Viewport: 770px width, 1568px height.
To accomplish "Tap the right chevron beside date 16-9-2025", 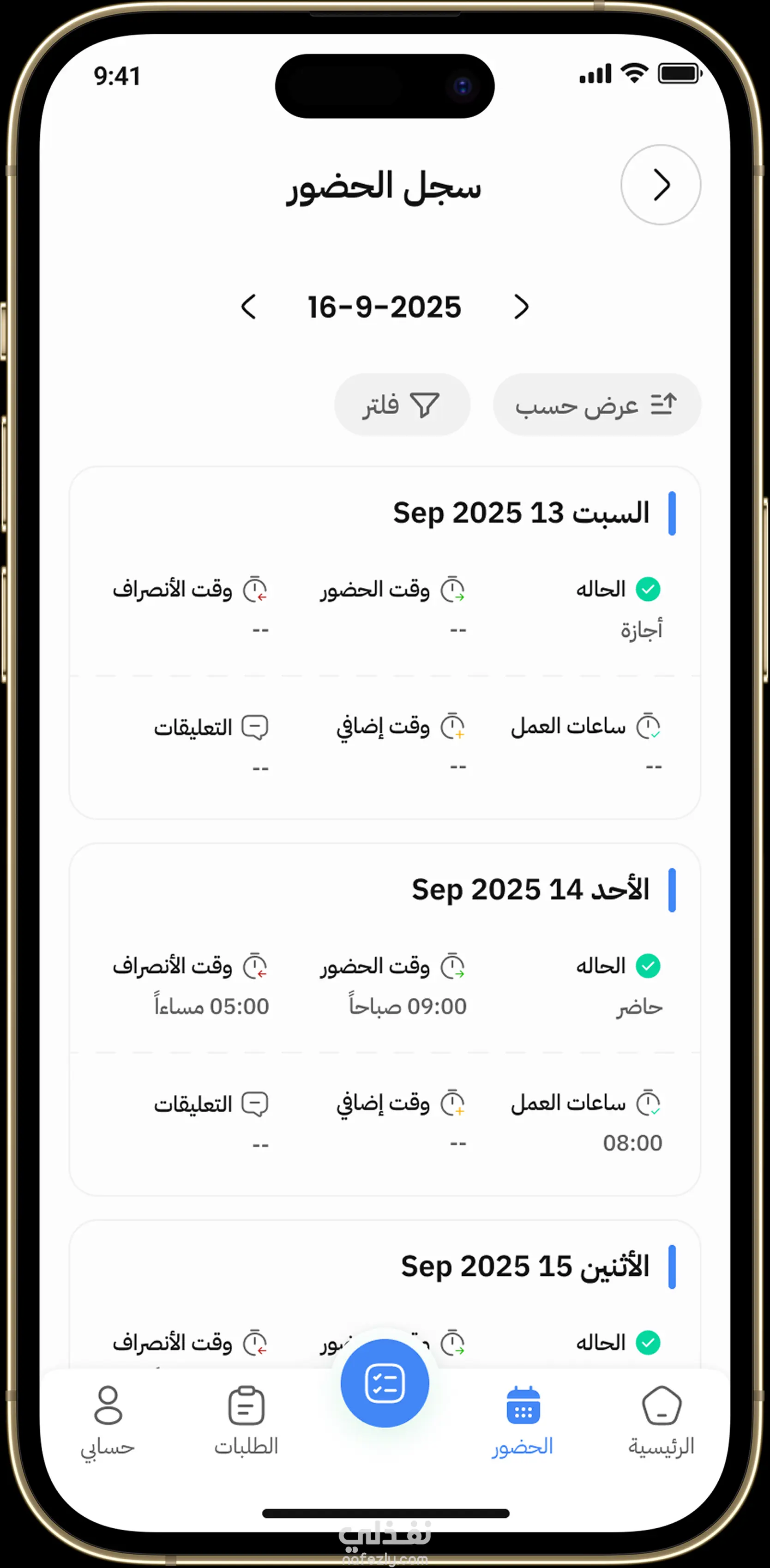I will pos(521,307).
